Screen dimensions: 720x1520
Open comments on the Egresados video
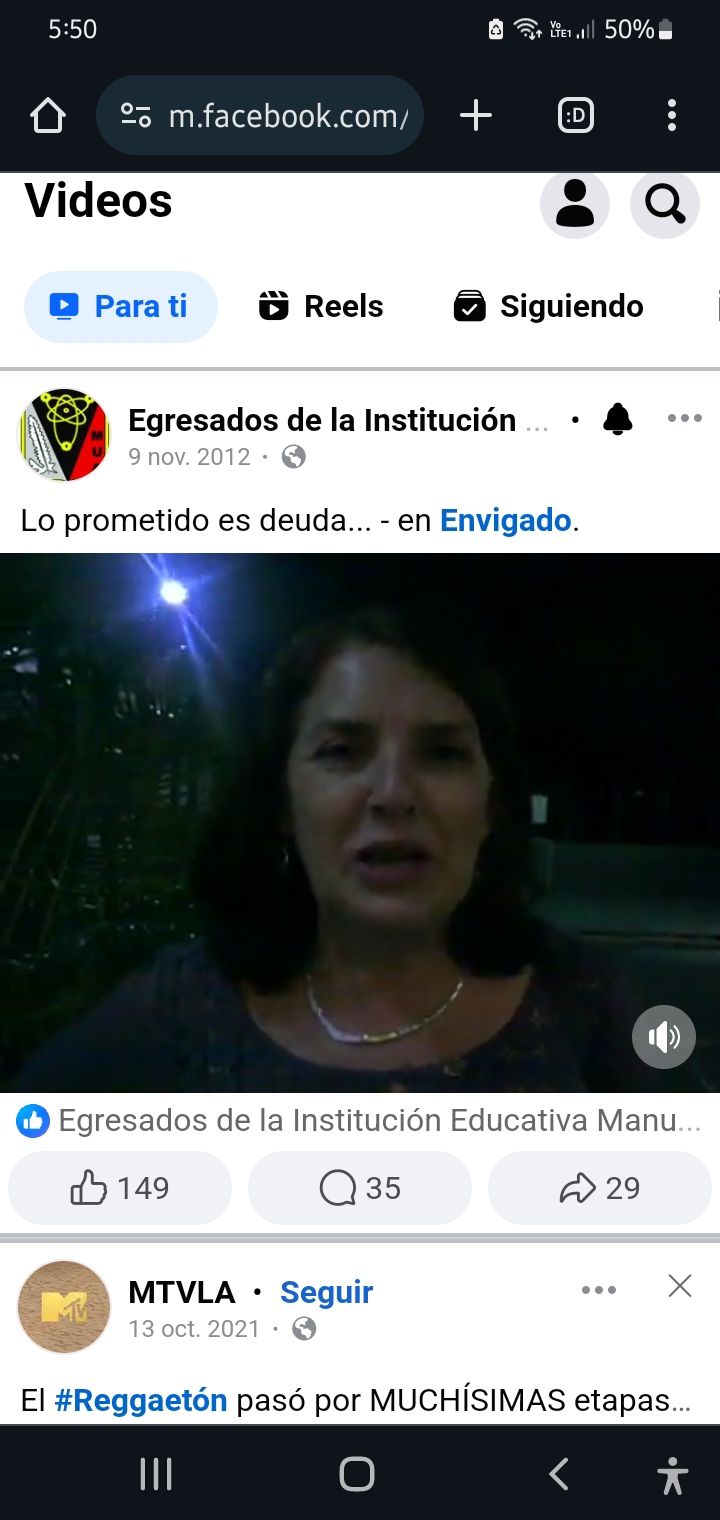(x=360, y=1188)
